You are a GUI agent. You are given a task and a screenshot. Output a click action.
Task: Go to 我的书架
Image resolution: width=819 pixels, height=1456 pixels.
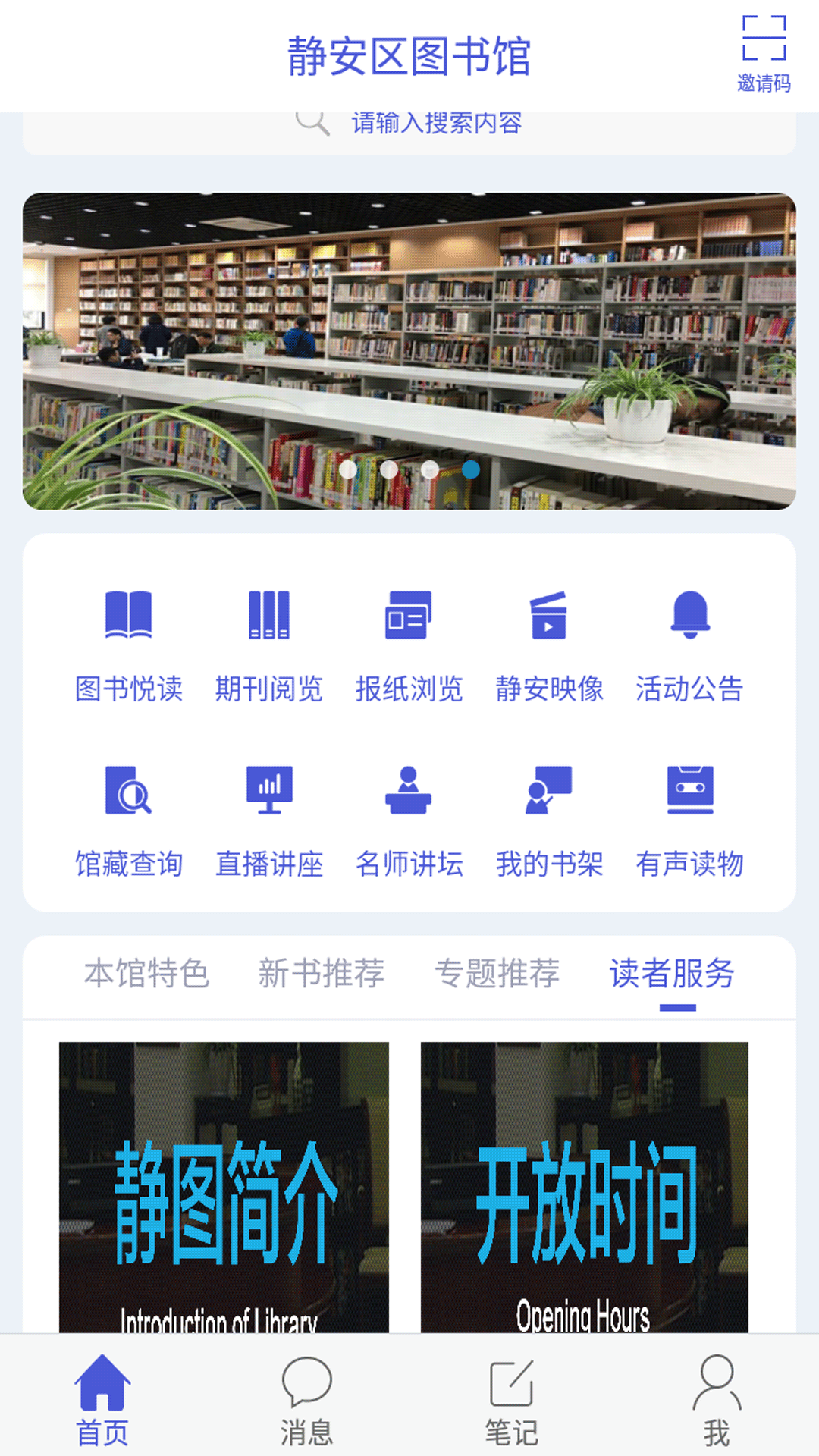point(549,821)
